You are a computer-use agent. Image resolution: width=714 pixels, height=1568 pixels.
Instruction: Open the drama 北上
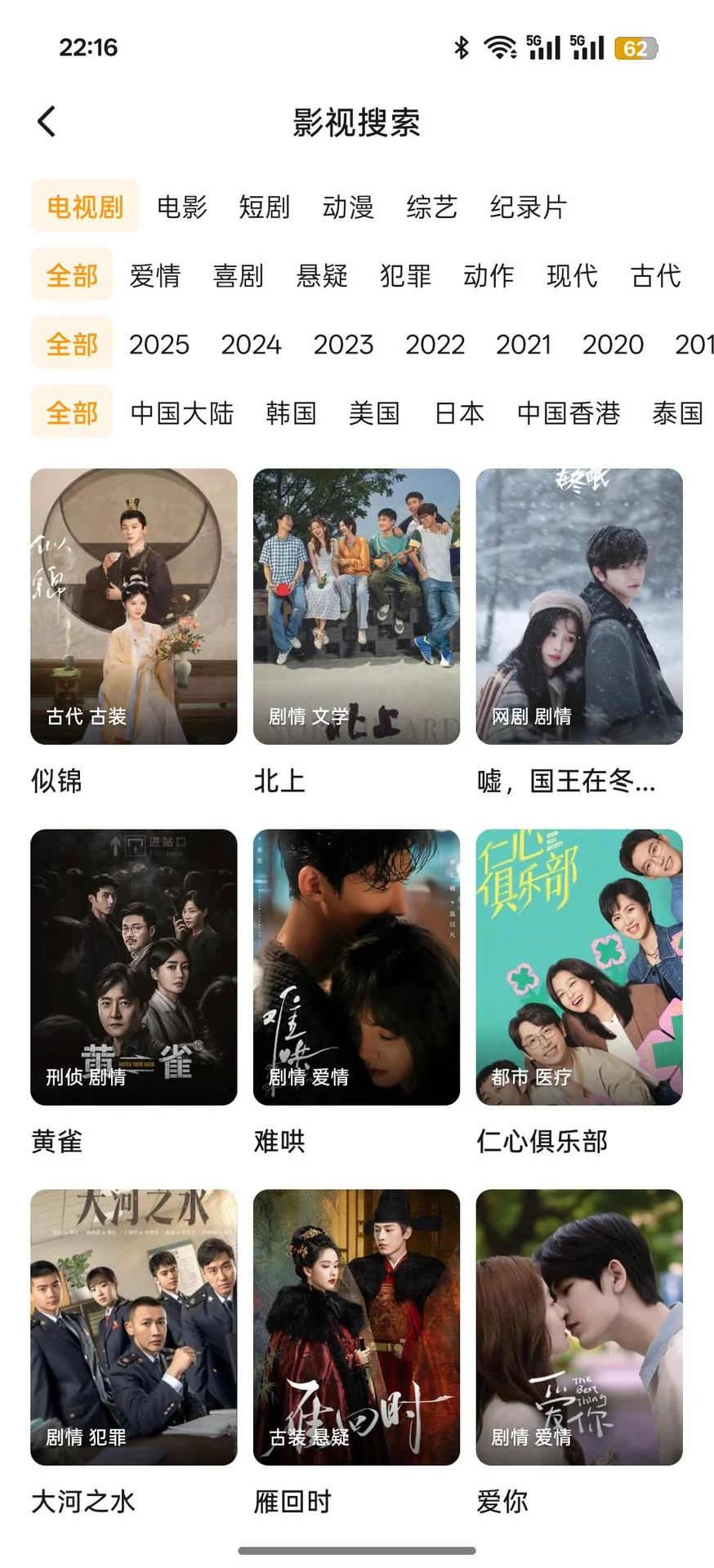click(x=356, y=606)
